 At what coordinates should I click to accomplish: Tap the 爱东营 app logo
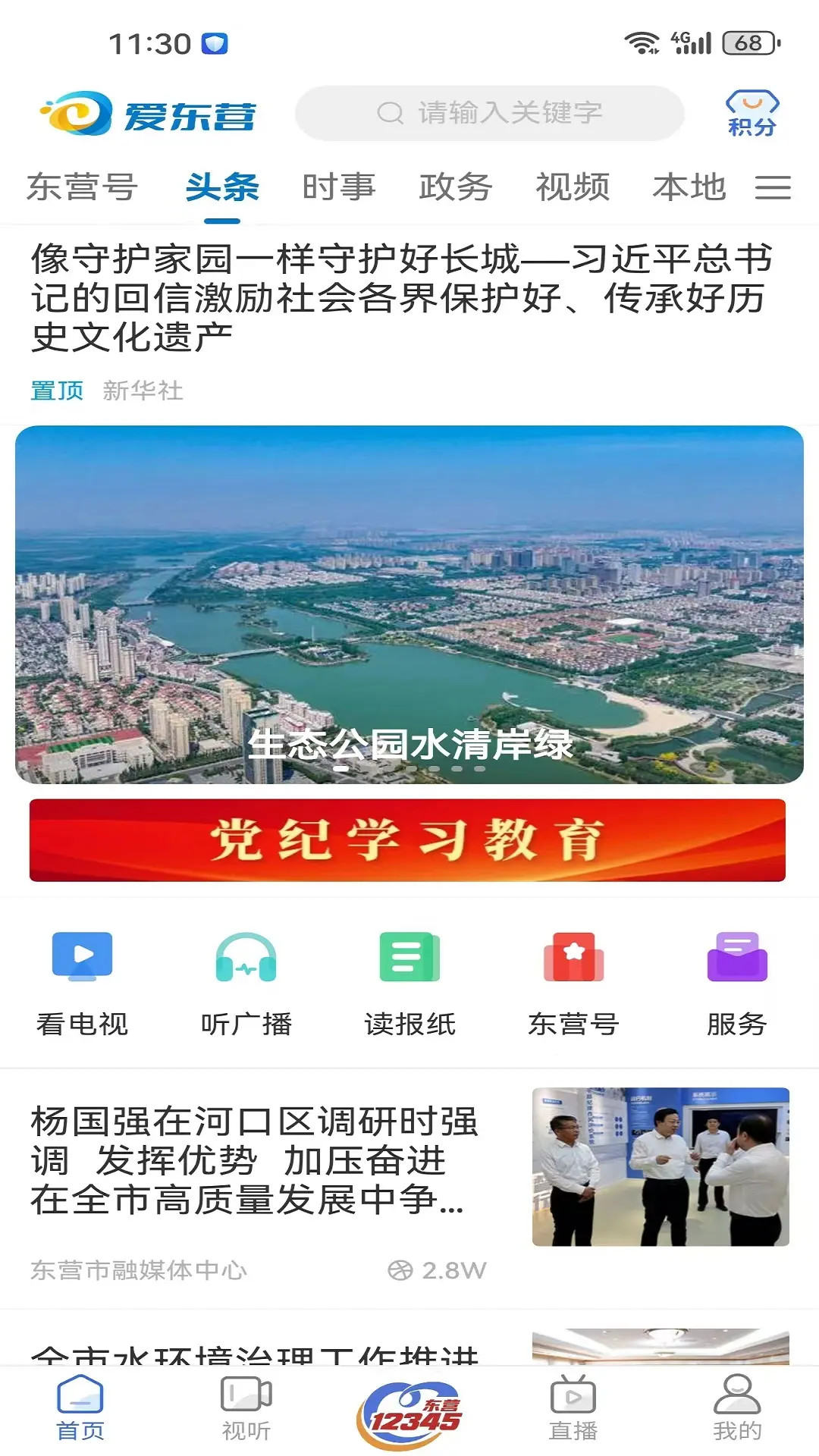149,112
